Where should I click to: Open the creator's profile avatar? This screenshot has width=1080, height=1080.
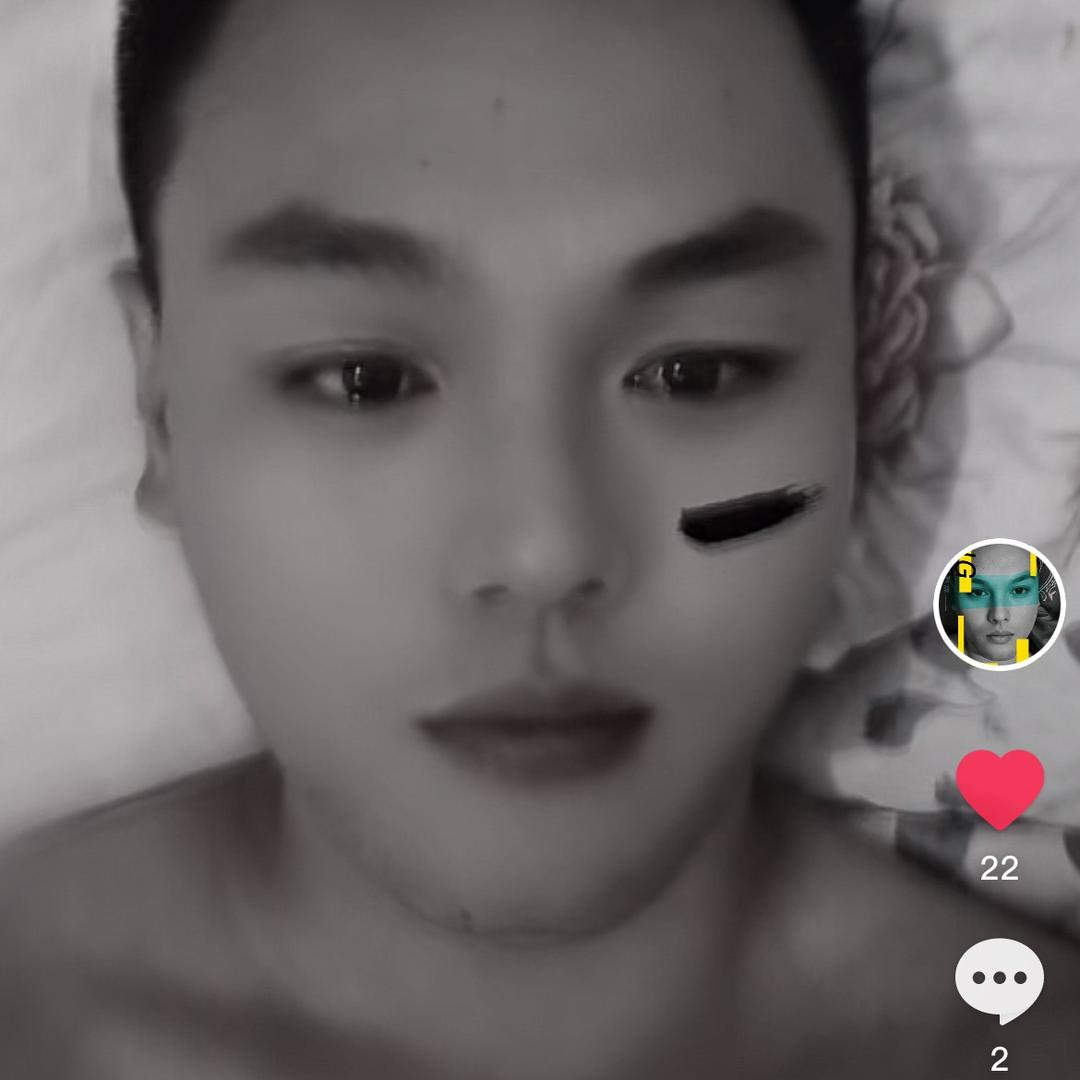pos(999,604)
